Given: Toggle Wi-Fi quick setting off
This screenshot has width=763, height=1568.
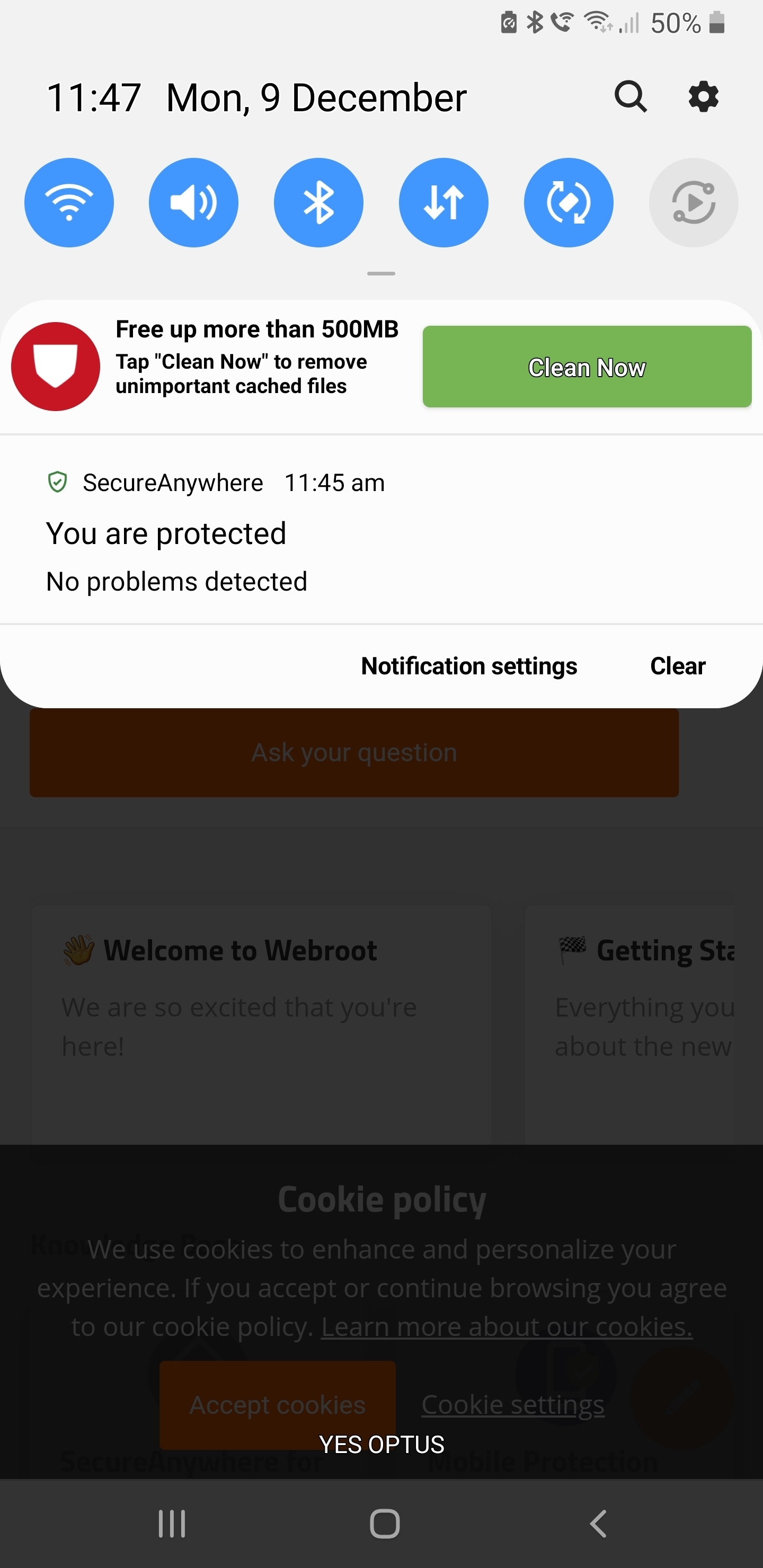Looking at the screenshot, I should [x=69, y=203].
